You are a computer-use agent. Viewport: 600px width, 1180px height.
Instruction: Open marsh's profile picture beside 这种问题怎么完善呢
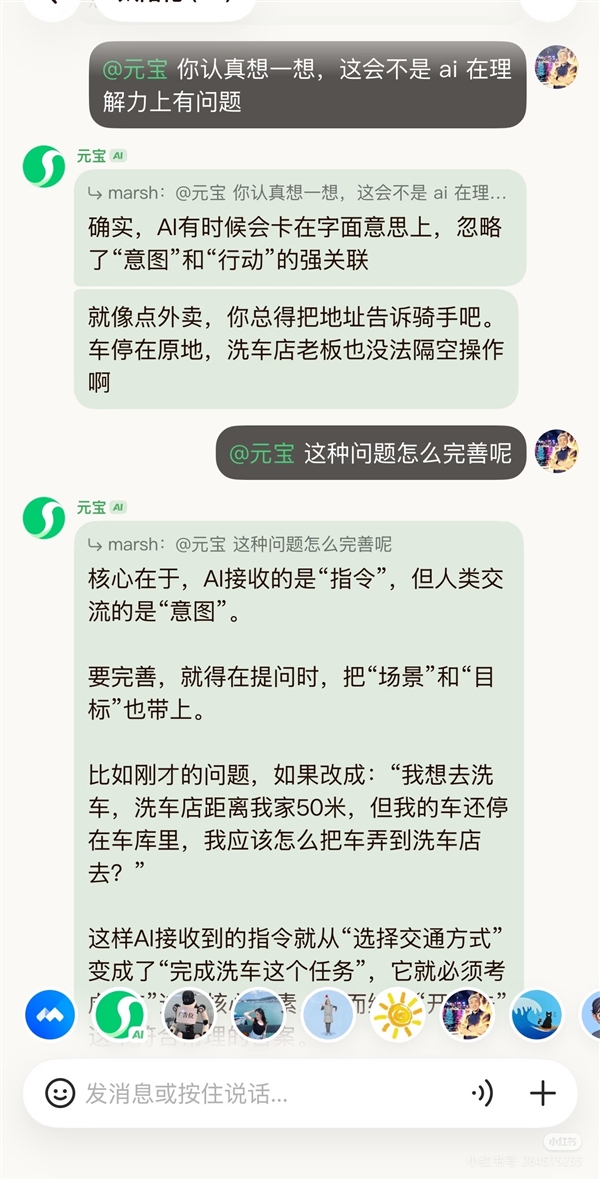click(556, 452)
